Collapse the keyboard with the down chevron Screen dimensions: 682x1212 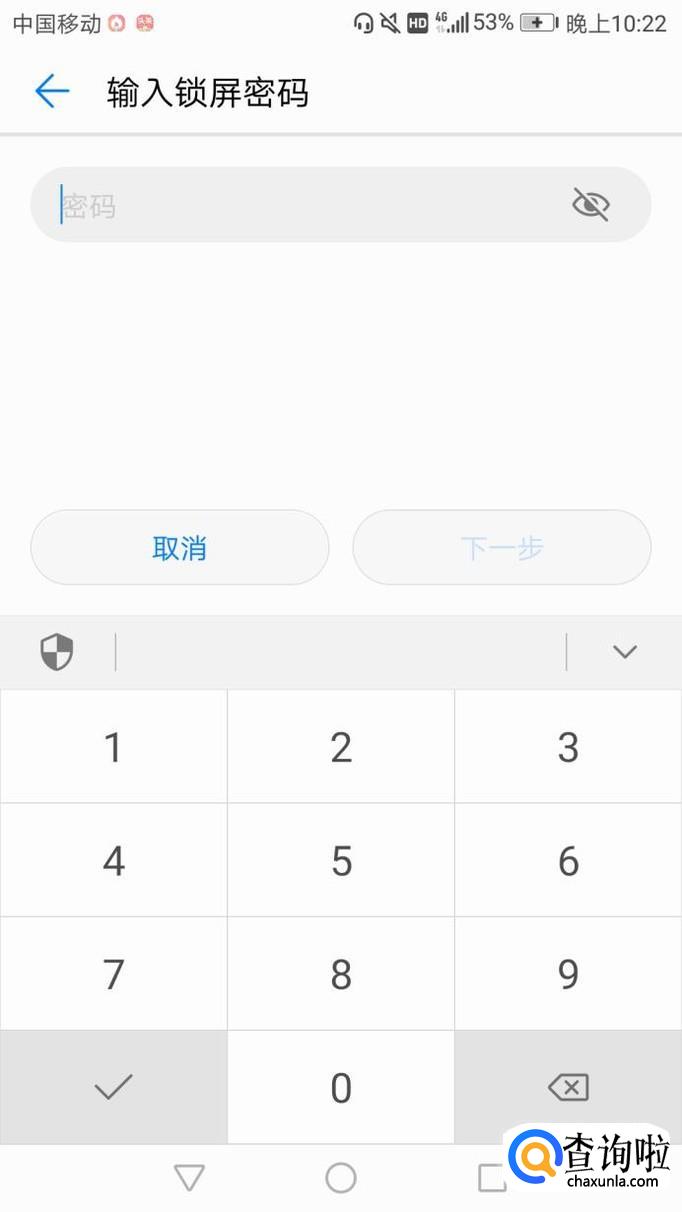(625, 652)
